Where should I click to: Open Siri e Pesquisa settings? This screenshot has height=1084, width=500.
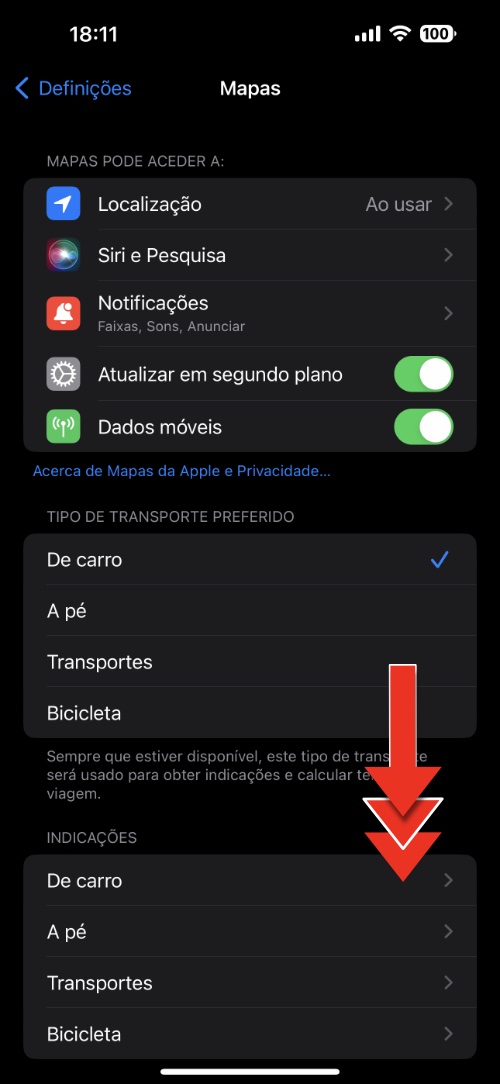pos(250,255)
